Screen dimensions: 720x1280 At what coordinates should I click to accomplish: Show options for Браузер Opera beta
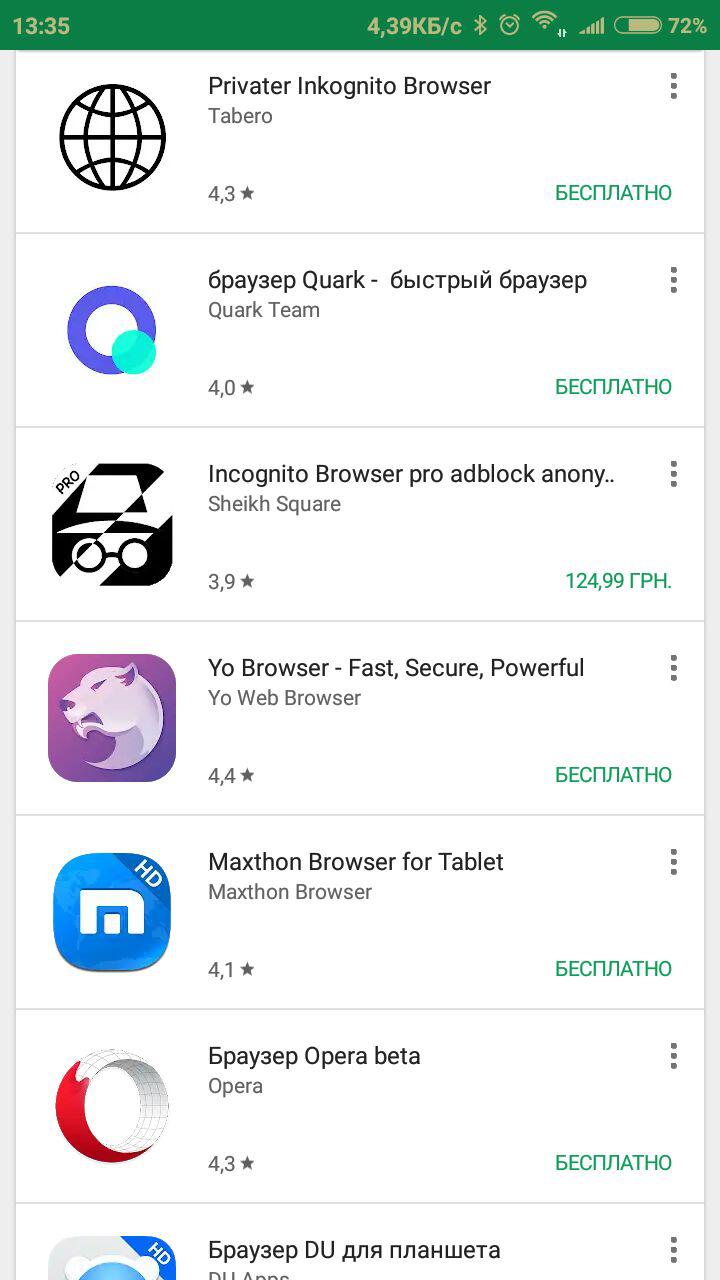[673, 1056]
